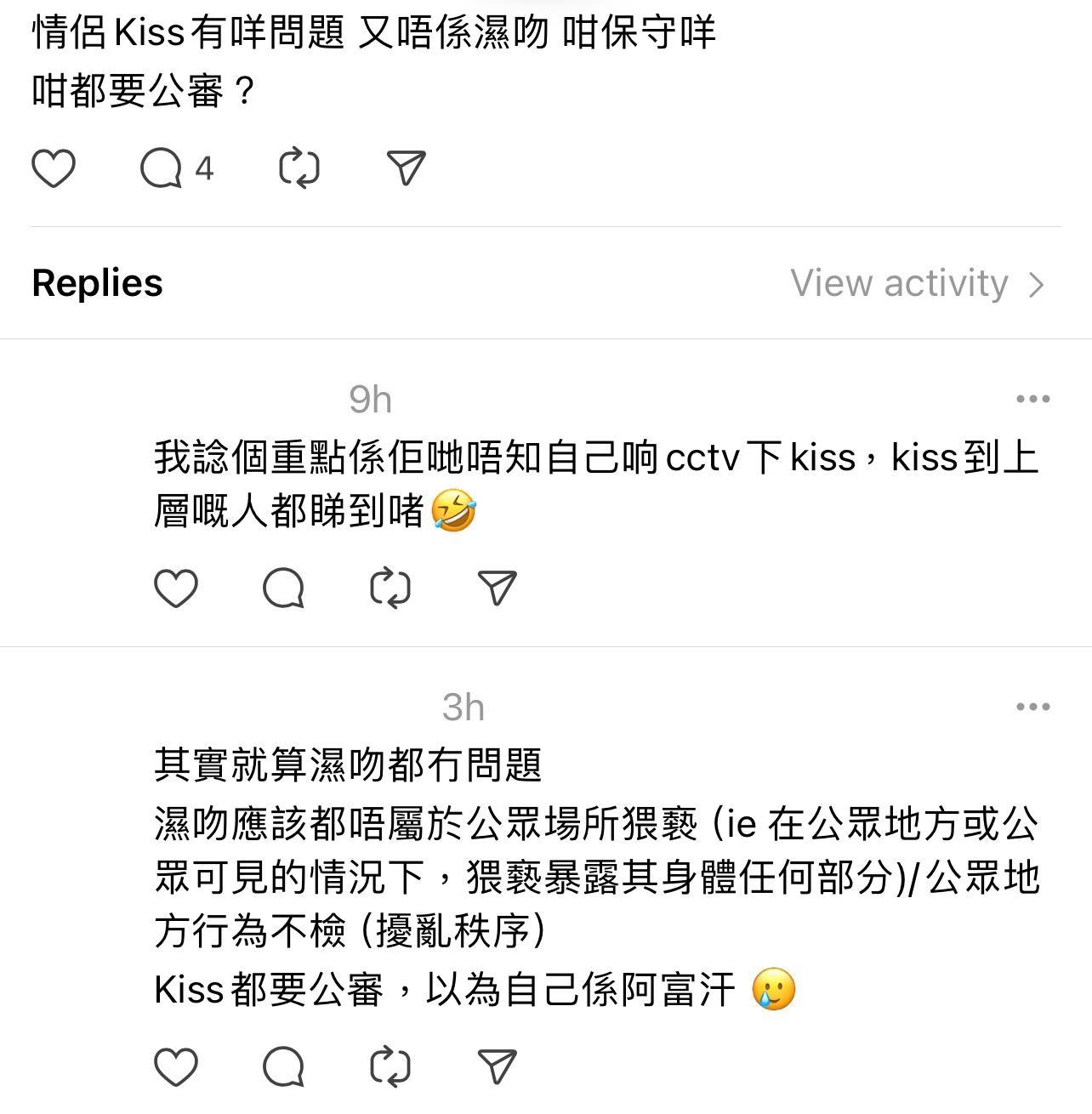The height and width of the screenshot is (1114, 1092).
Task: Share the 9h reply
Action: (498, 588)
